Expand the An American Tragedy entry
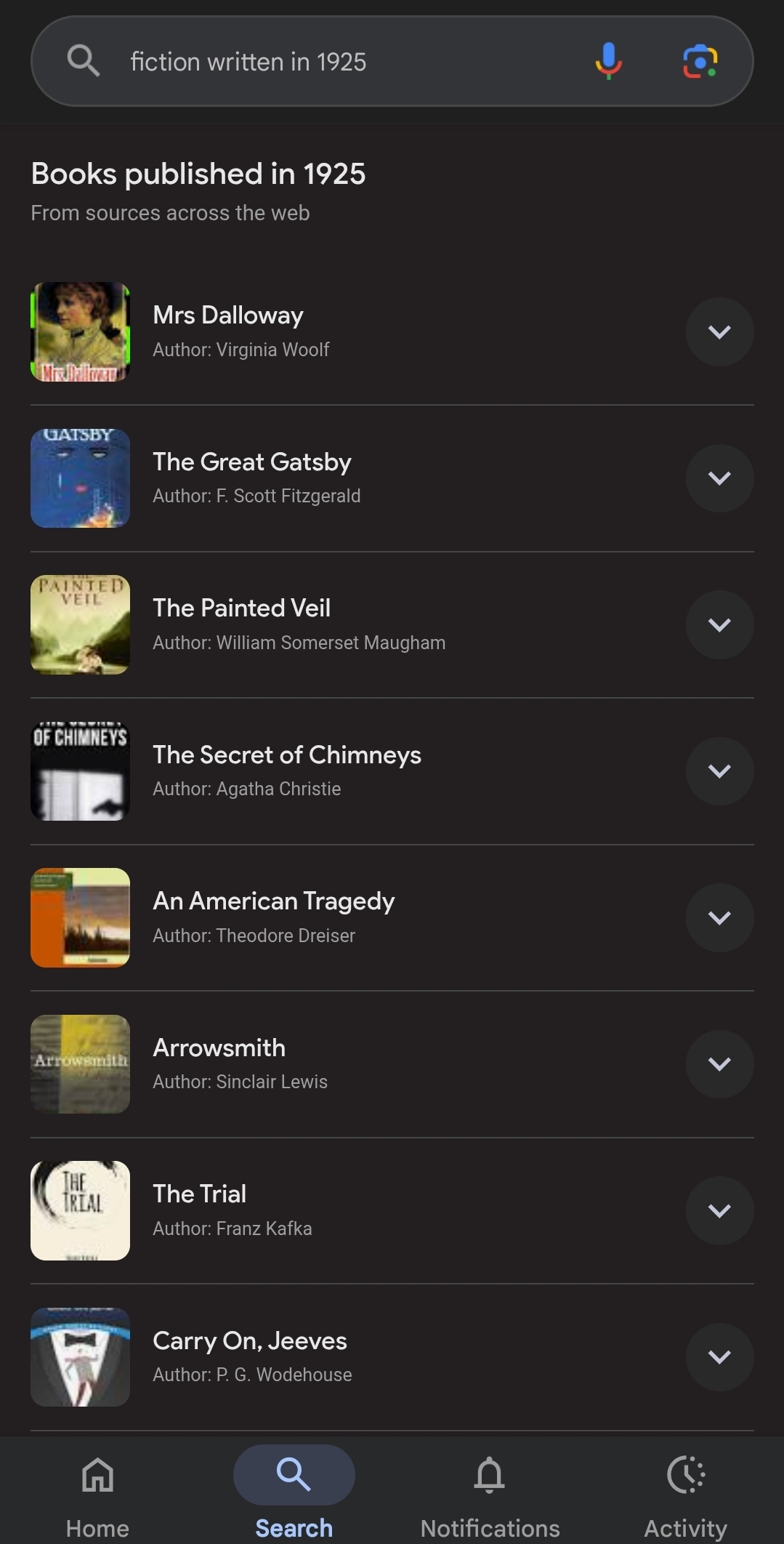The height and width of the screenshot is (1544, 784). (719, 917)
